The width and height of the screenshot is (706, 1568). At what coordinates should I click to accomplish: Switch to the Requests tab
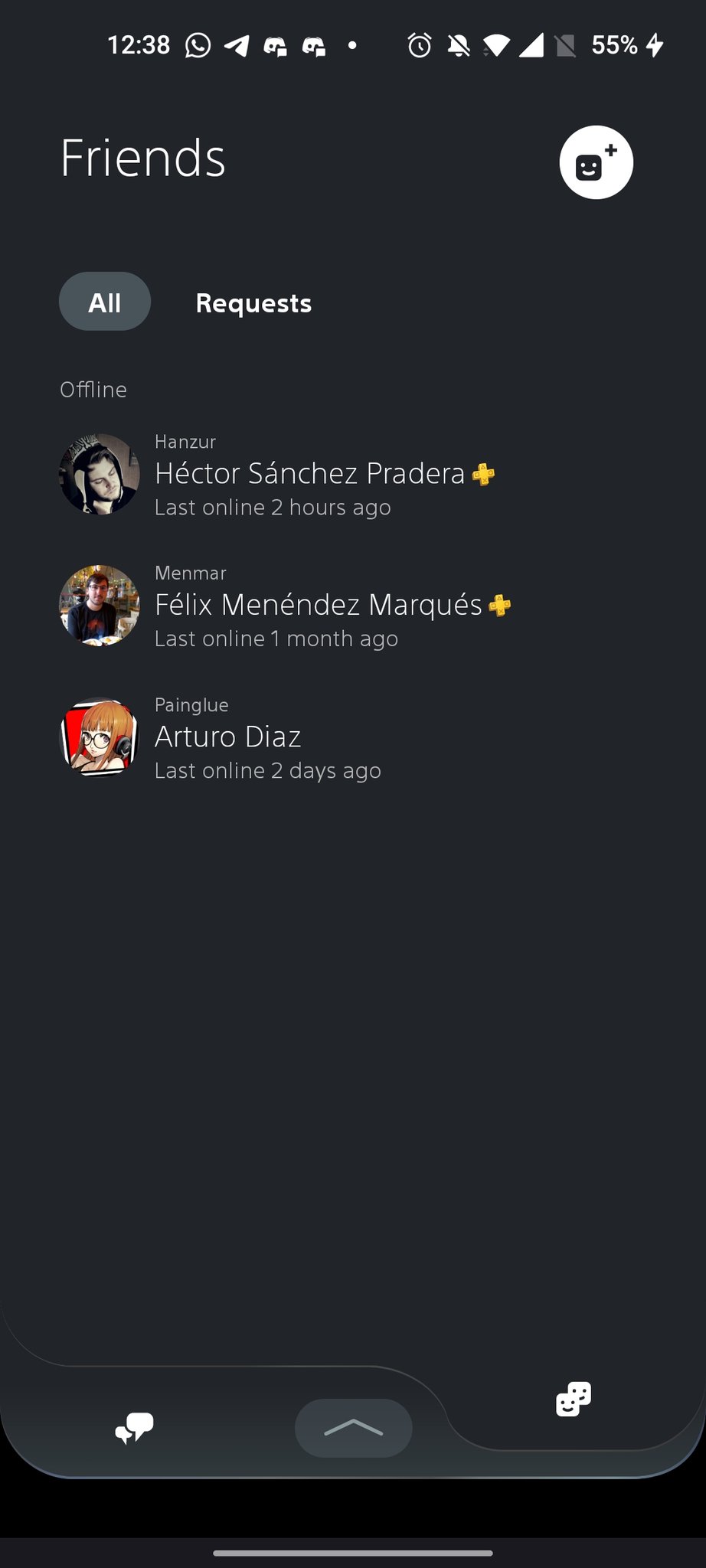(253, 303)
